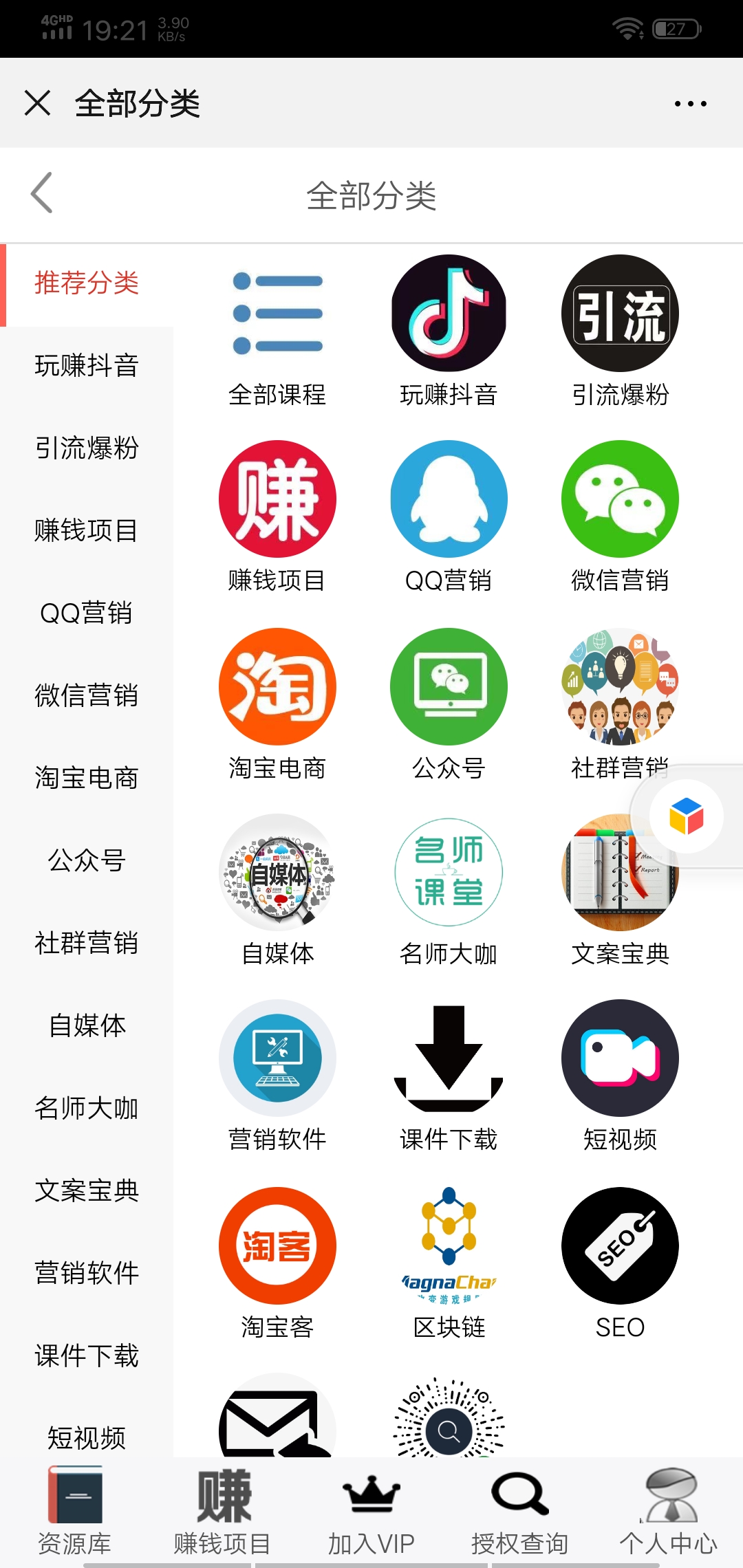This screenshot has height=1568, width=743.
Task: Select the 淘宝客 category icon
Action: pos(277,1245)
